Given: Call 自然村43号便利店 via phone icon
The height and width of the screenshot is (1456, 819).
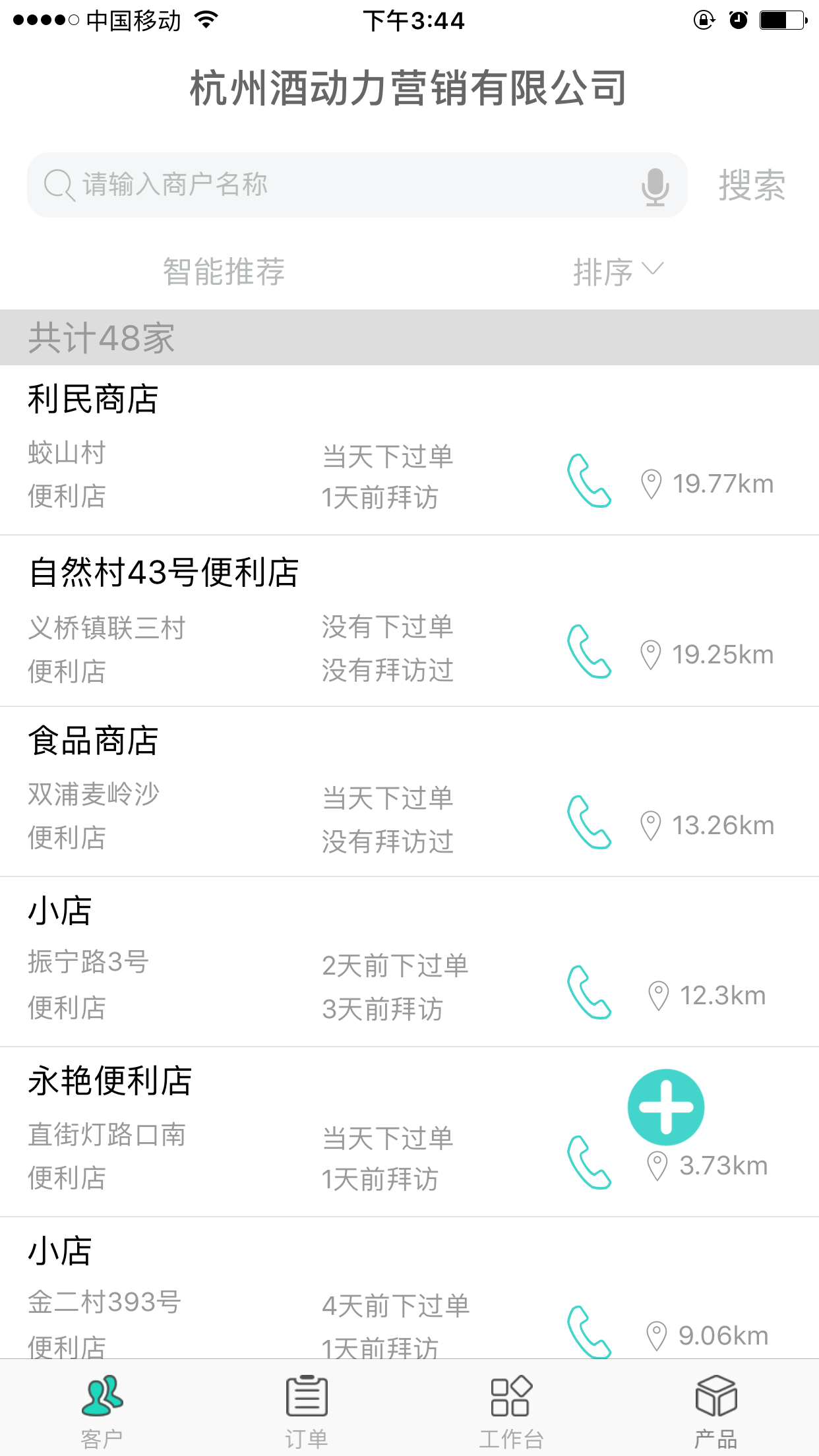Looking at the screenshot, I should [590, 652].
